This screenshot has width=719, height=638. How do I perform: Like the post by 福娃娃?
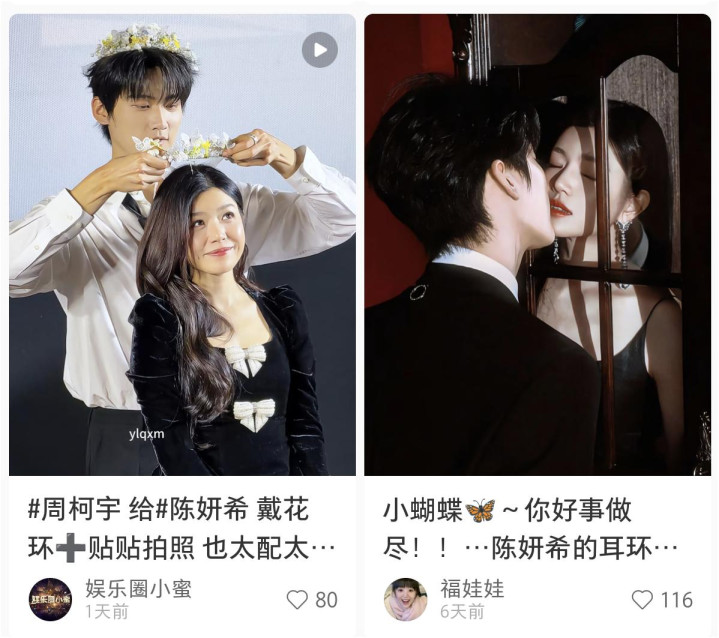(x=642, y=600)
